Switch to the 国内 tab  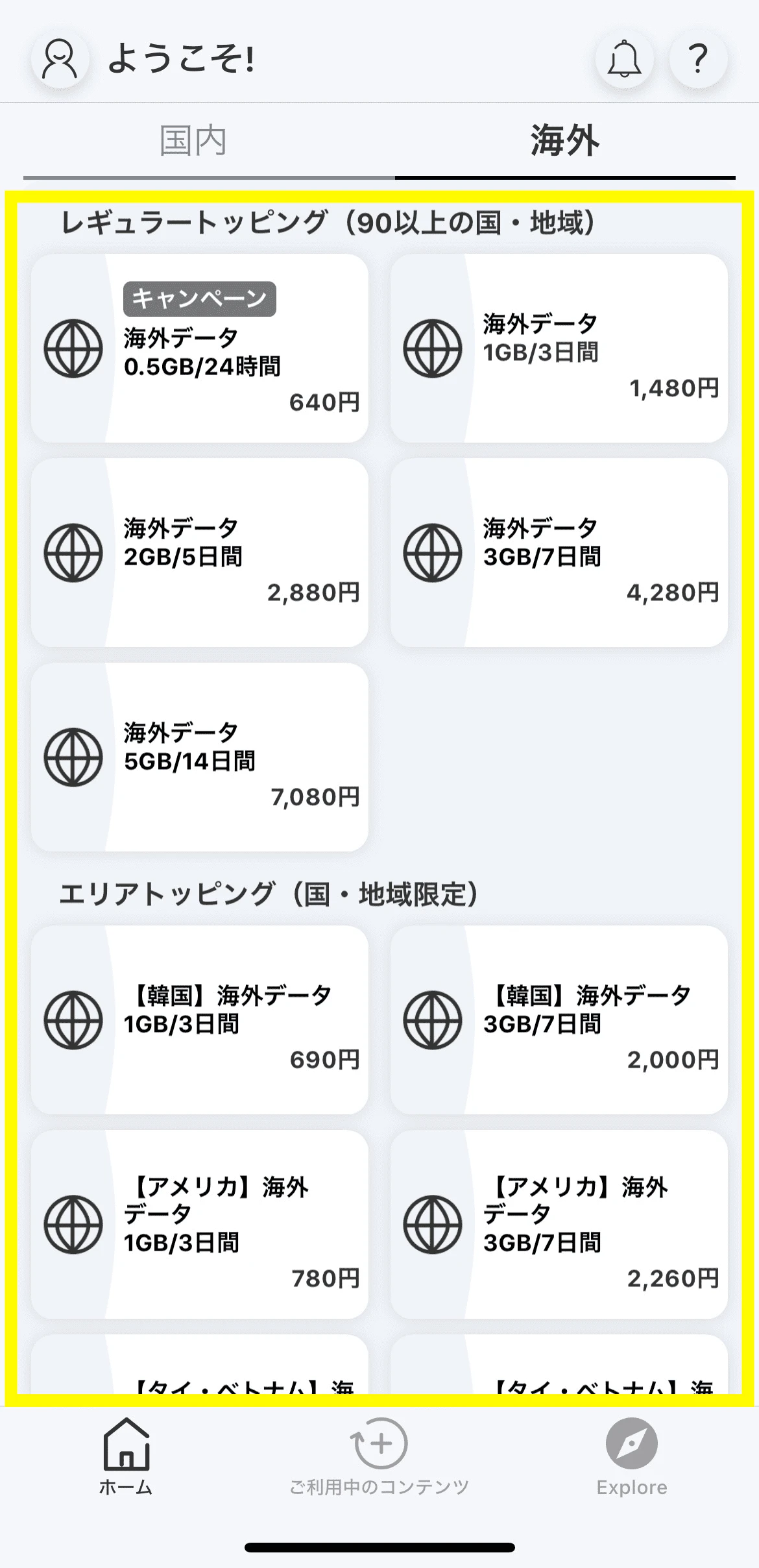point(193,141)
